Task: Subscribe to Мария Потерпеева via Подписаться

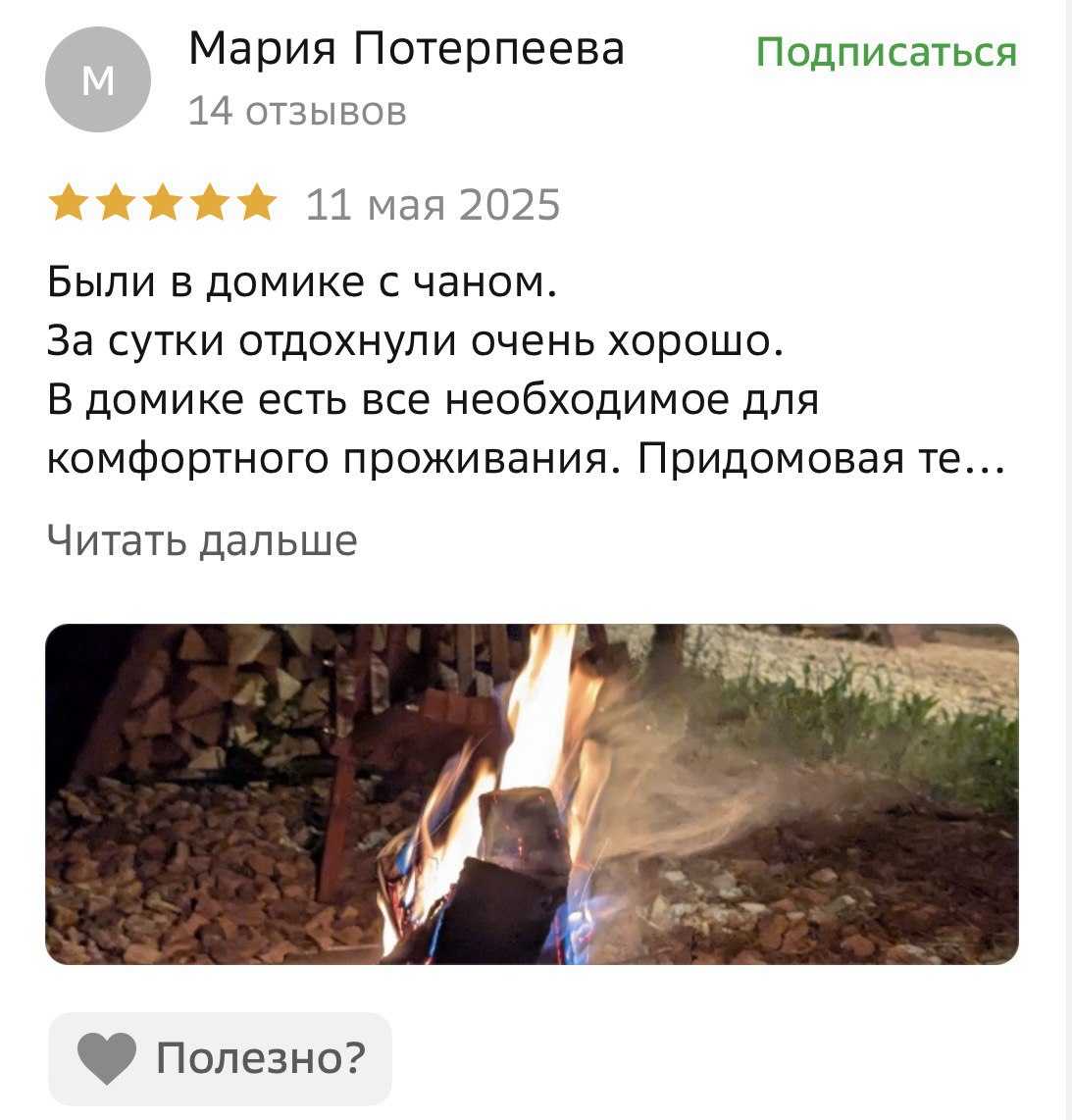Action: [x=886, y=52]
